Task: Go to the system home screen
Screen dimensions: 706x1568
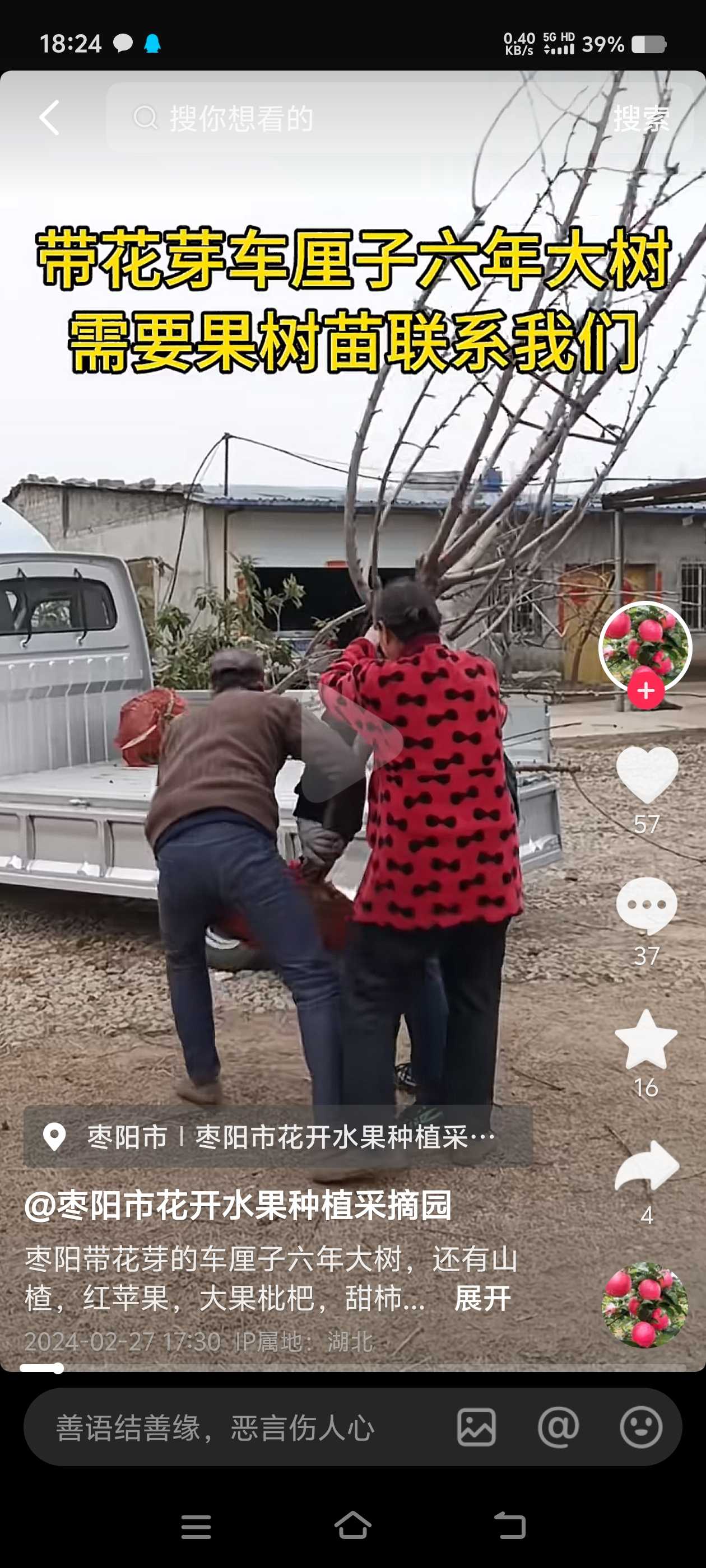Action: coord(352,1525)
